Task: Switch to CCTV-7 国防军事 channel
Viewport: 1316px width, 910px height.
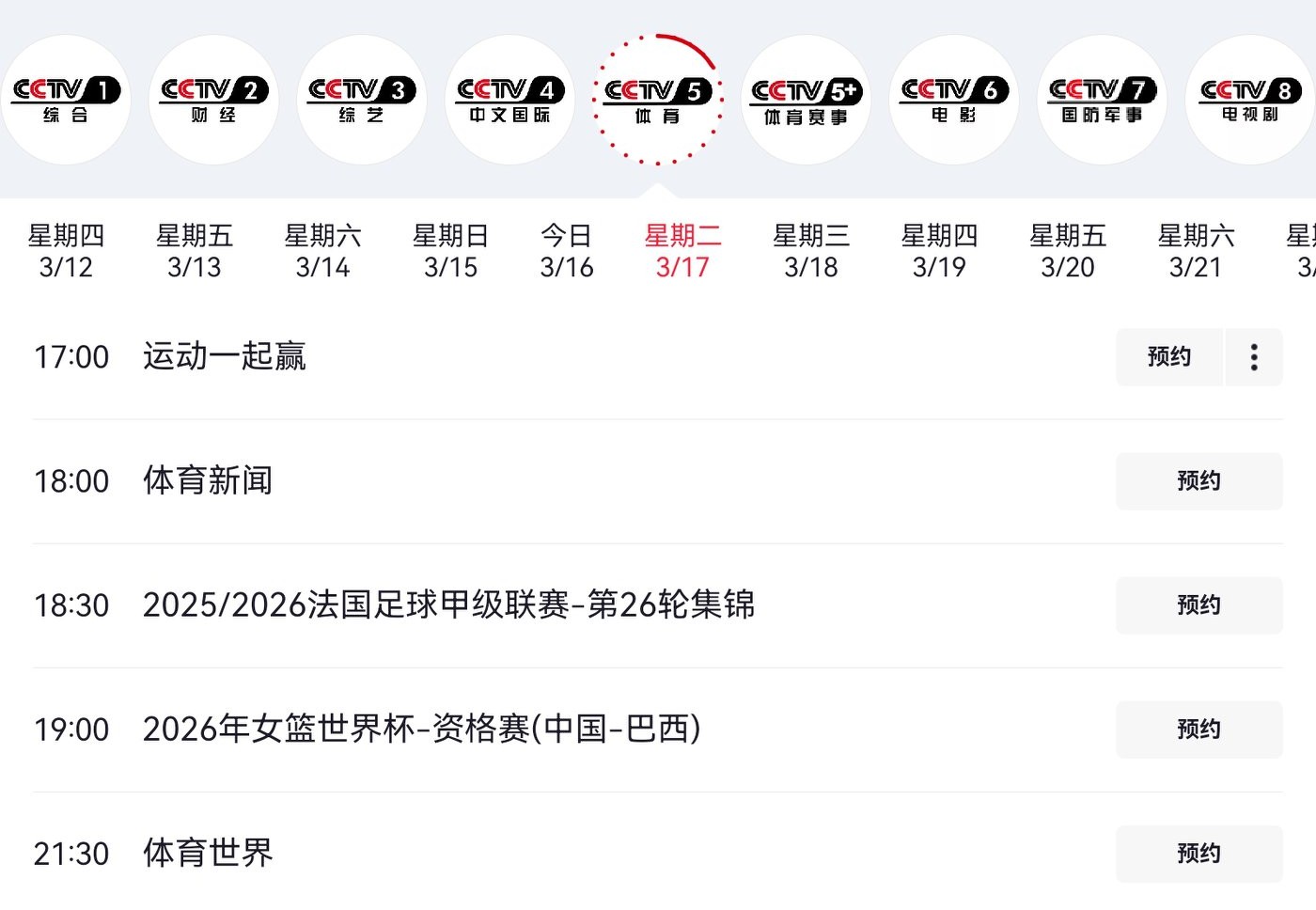Action: click(1102, 101)
